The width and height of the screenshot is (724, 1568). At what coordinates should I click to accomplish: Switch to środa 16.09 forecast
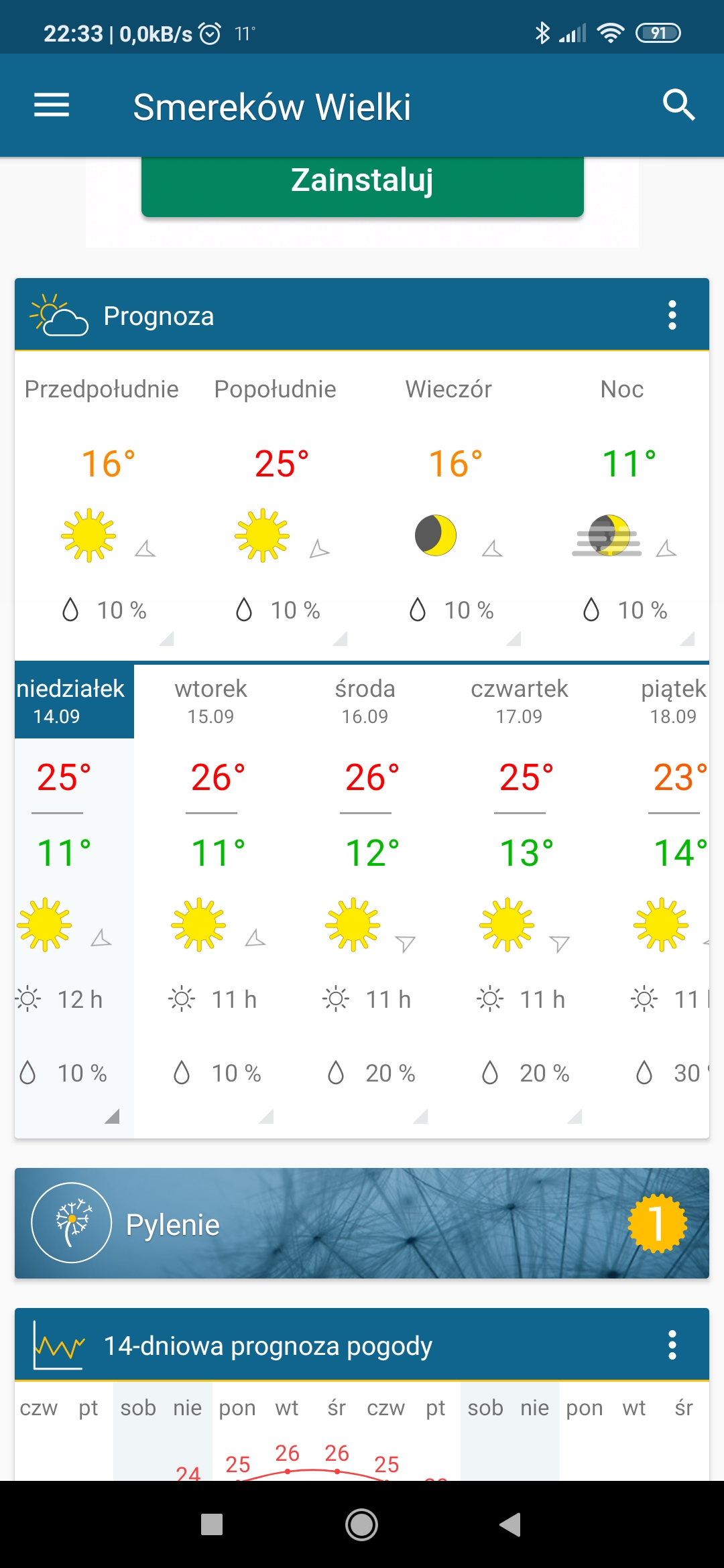point(365,701)
